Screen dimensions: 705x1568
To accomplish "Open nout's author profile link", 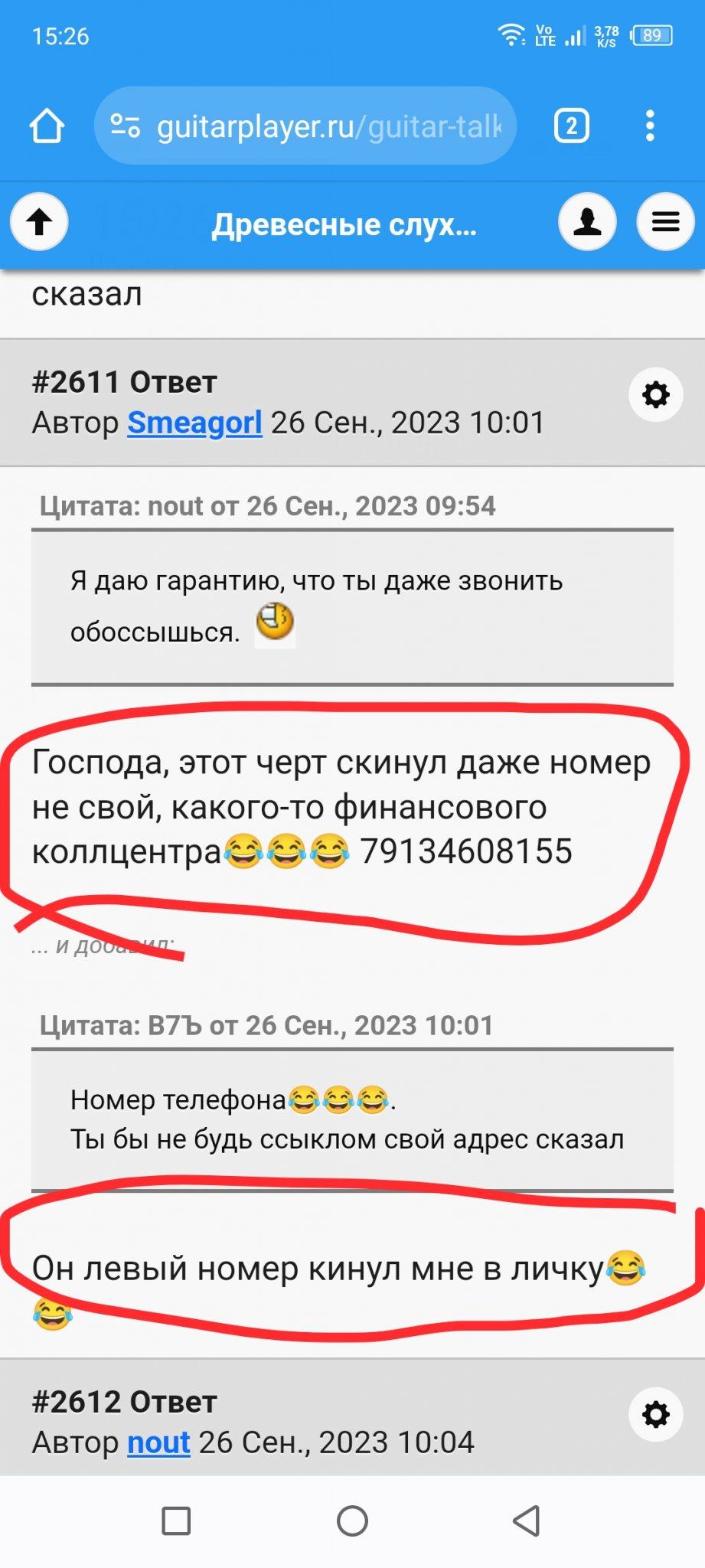I will click(158, 1442).
